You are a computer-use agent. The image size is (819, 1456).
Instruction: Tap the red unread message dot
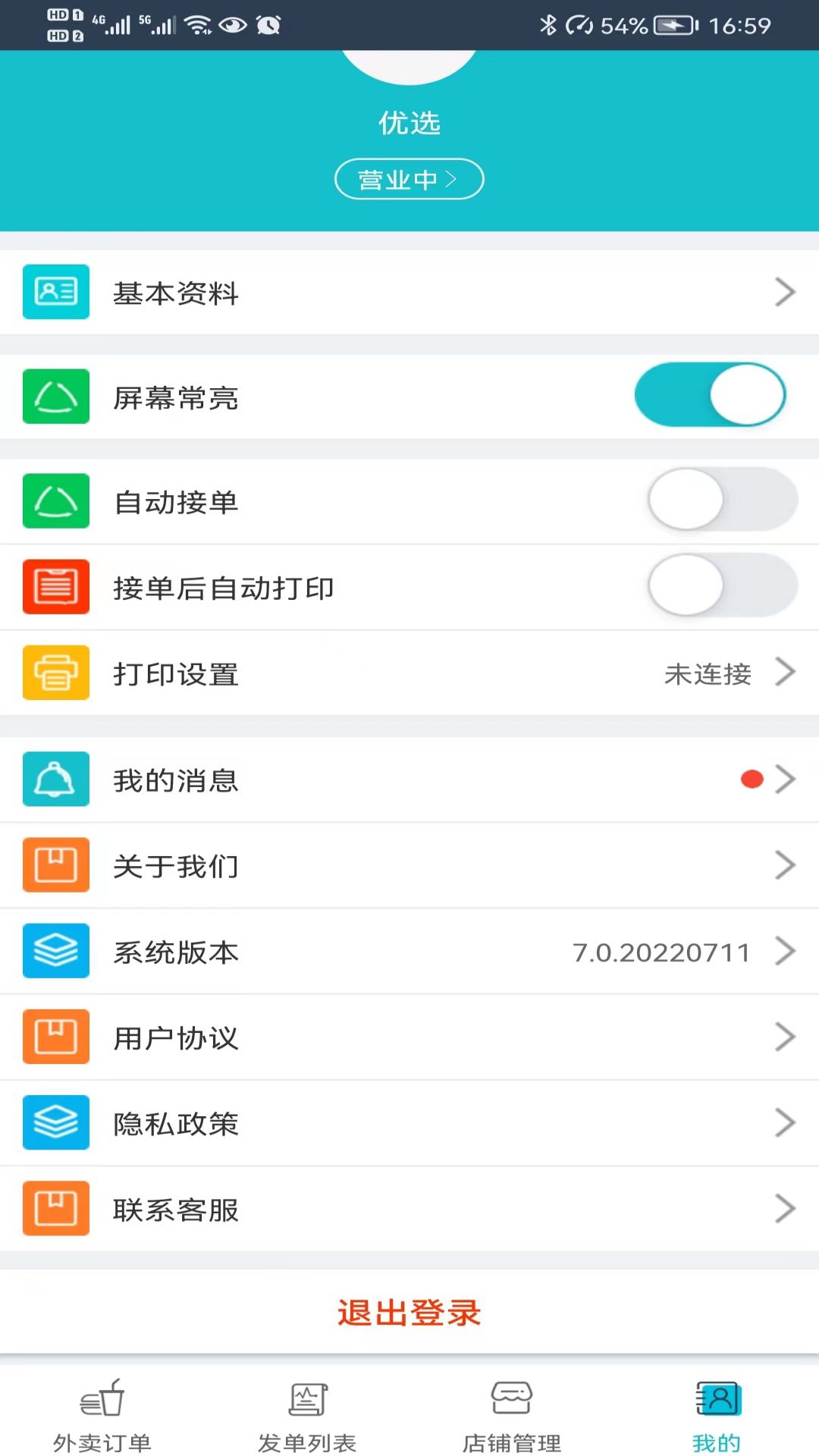[751, 779]
